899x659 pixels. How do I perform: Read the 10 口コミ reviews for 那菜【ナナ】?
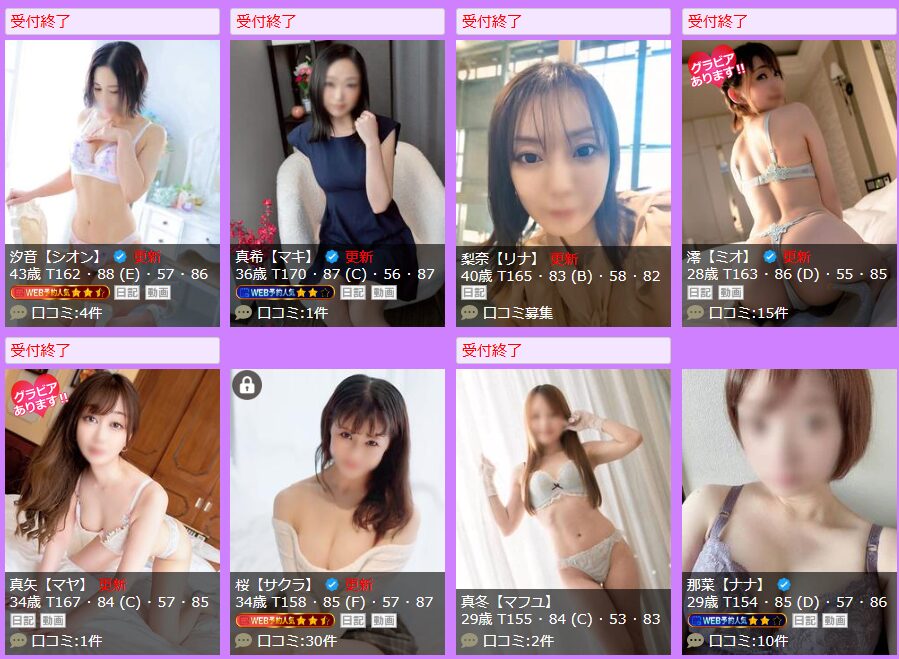[x=748, y=641]
